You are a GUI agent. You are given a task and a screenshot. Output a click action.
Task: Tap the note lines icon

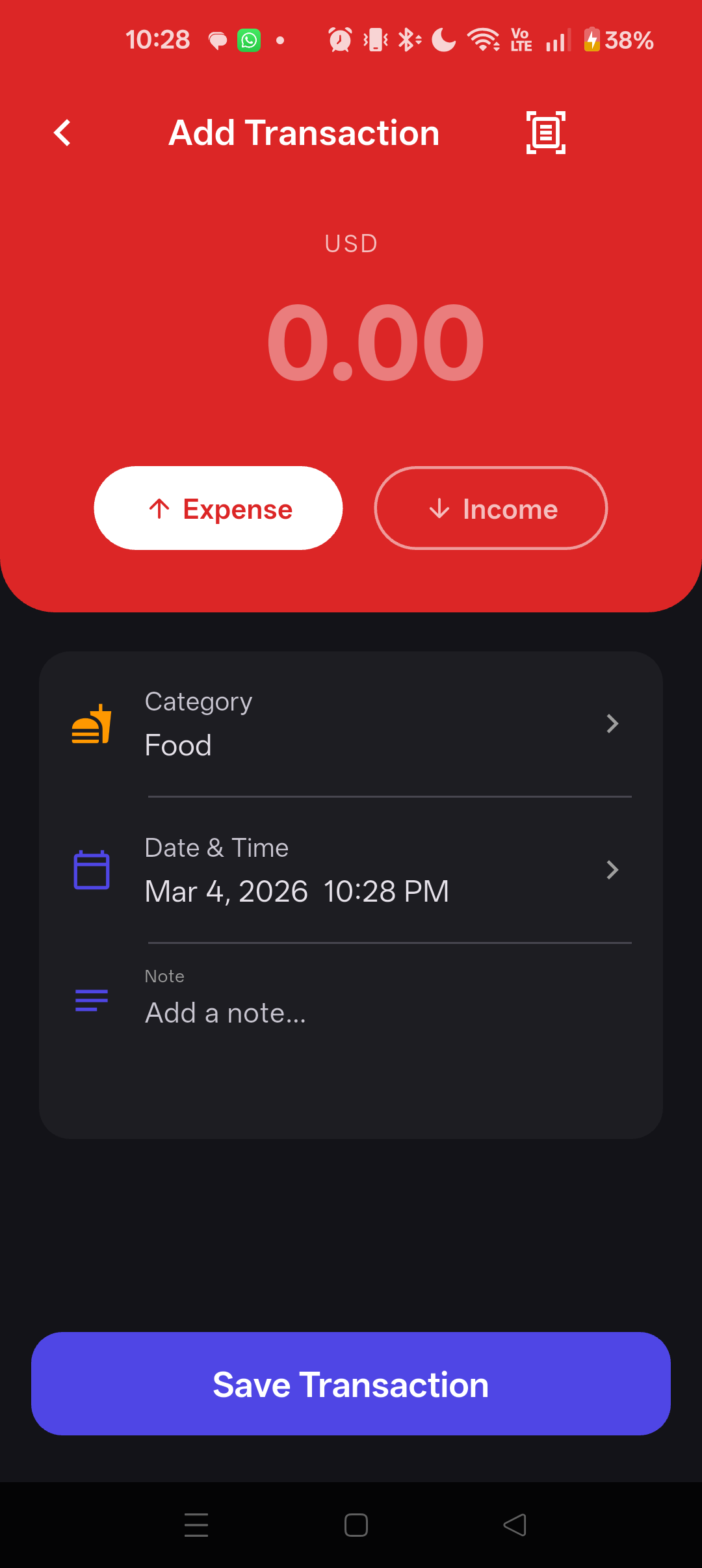point(91,1001)
